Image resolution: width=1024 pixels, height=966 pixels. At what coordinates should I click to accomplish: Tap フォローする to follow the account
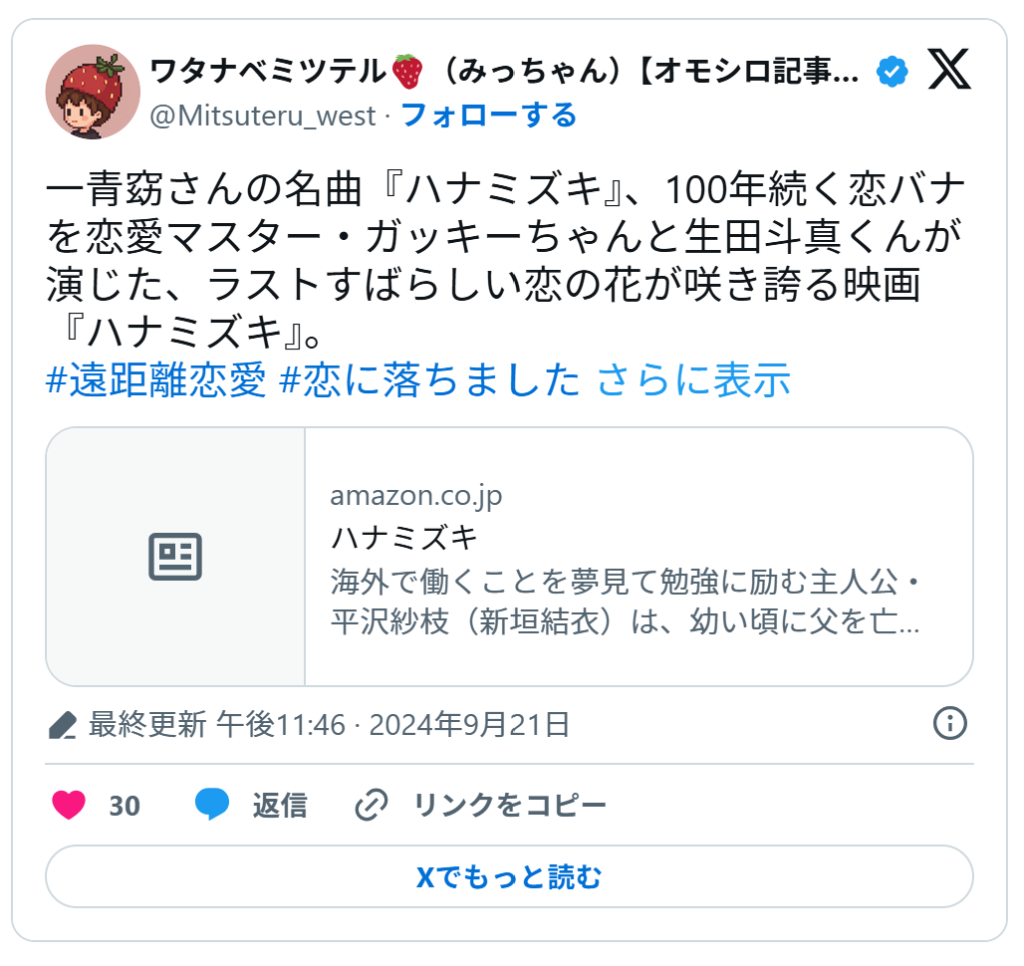(x=489, y=115)
